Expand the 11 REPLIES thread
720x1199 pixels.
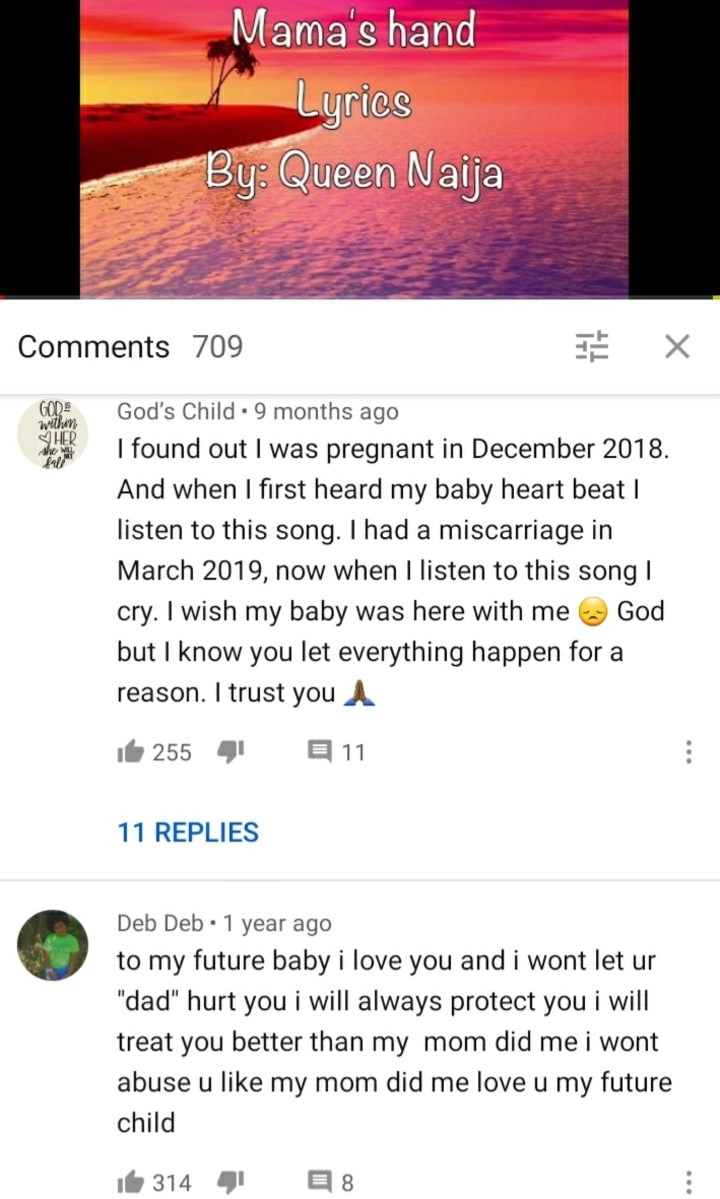click(x=188, y=832)
